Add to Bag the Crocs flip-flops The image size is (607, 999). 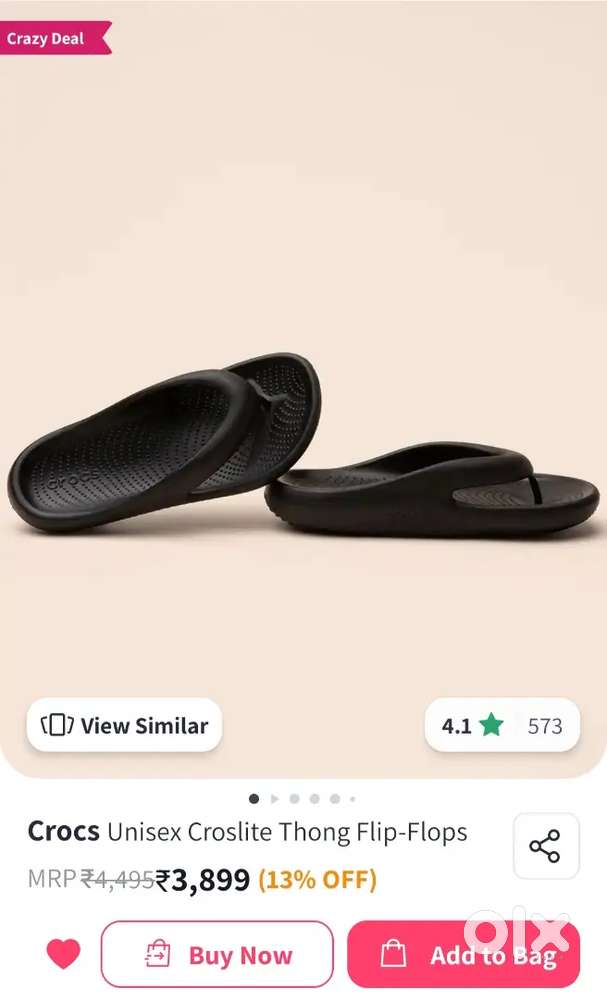click(x=464, y=954)
